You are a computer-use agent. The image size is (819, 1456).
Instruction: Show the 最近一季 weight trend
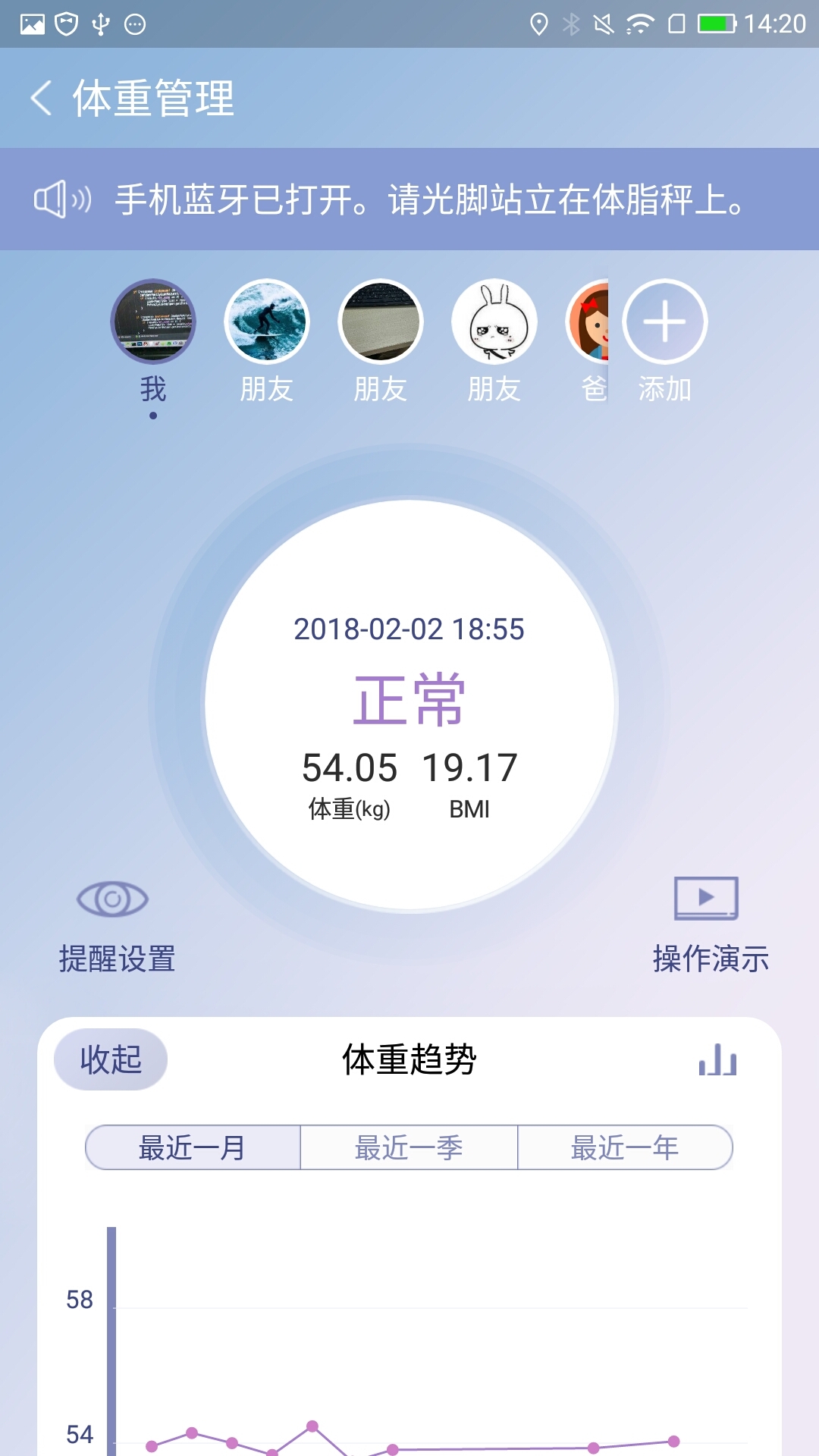[409, 1147]
